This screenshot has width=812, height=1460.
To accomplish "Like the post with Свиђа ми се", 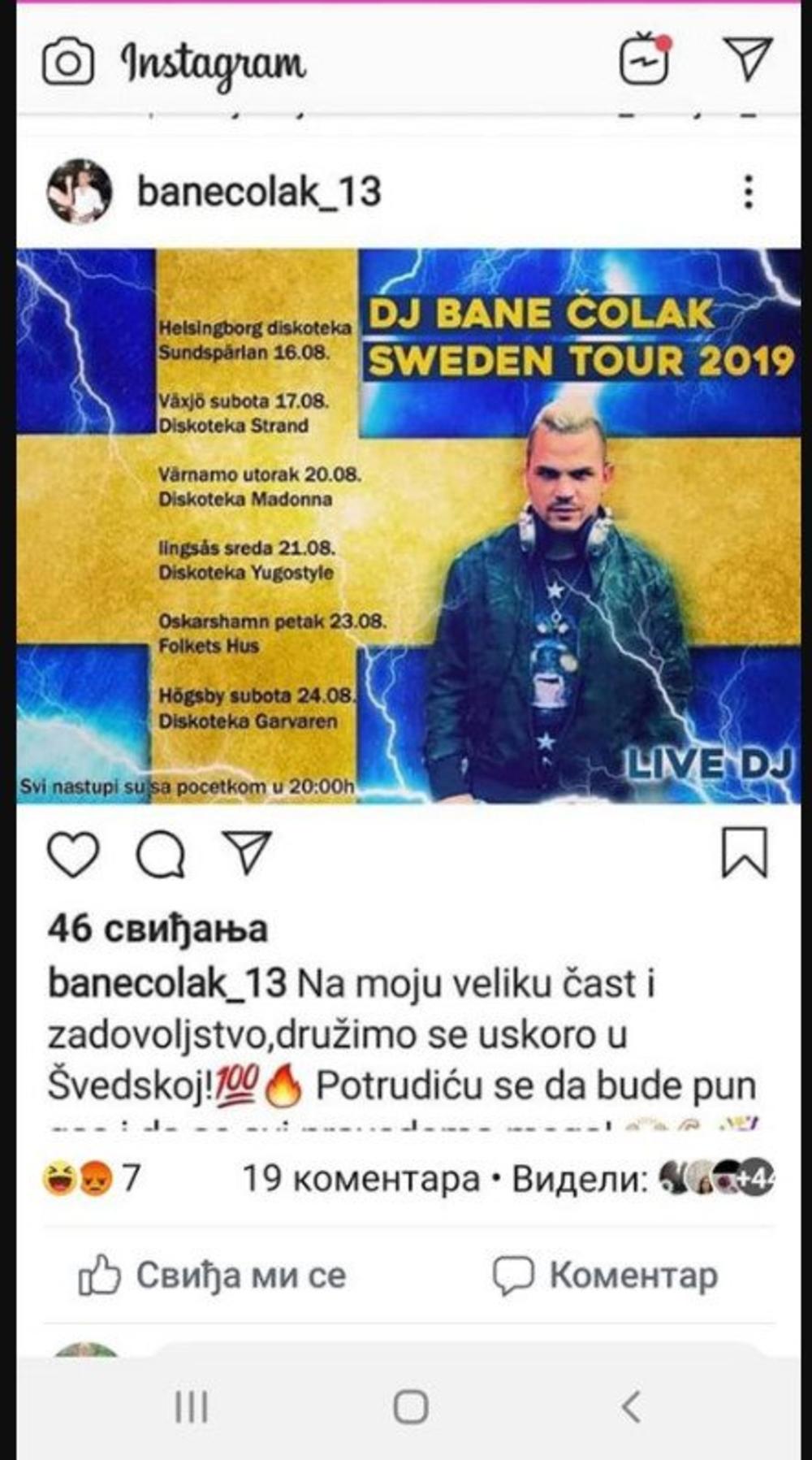I will (213, 1275).
